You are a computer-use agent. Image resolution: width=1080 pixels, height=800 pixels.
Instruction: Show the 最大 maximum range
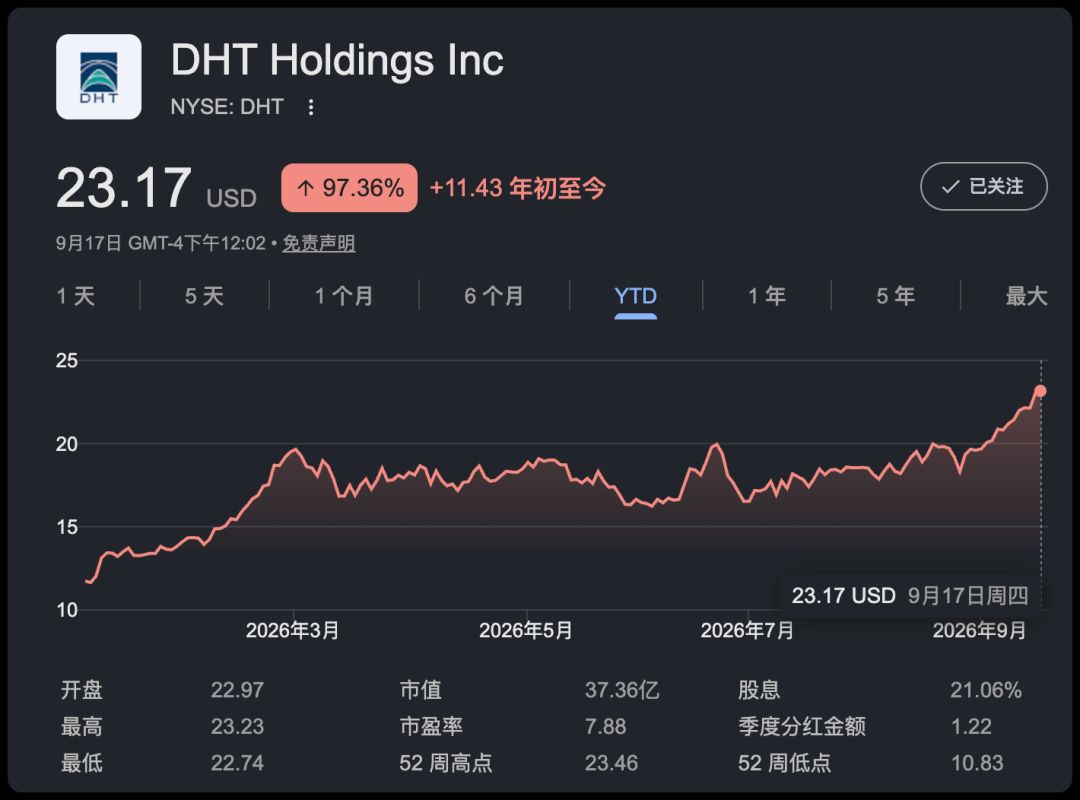pos(1026,296)
